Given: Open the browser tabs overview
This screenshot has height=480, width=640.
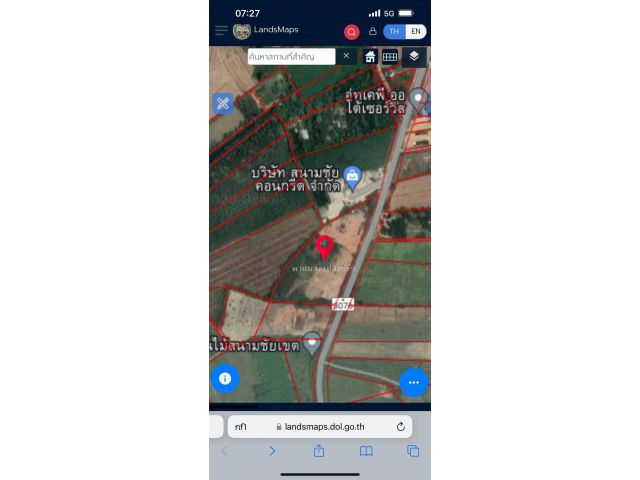Looking at the screenshot, I should 413,451.
